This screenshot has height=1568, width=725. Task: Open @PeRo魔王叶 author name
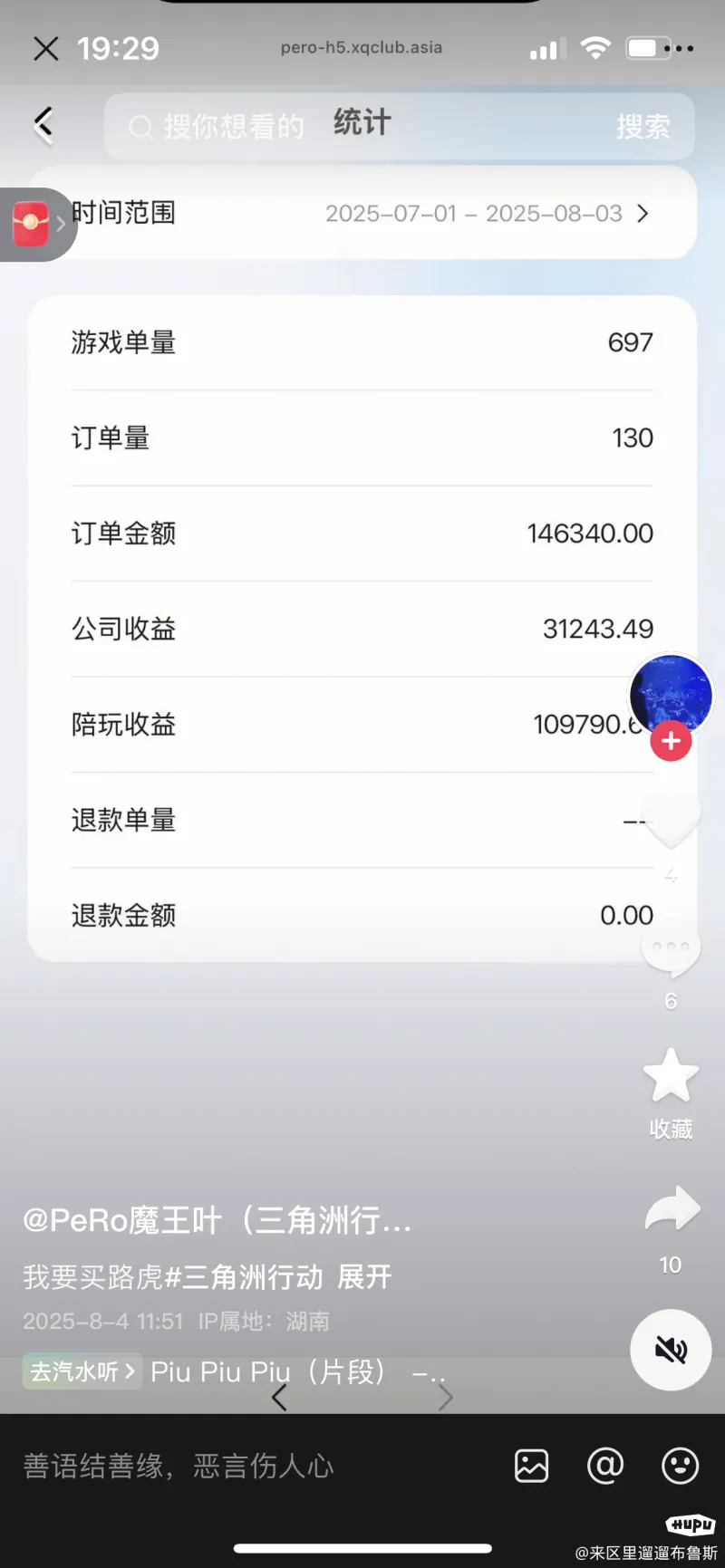click(217, 1221)
